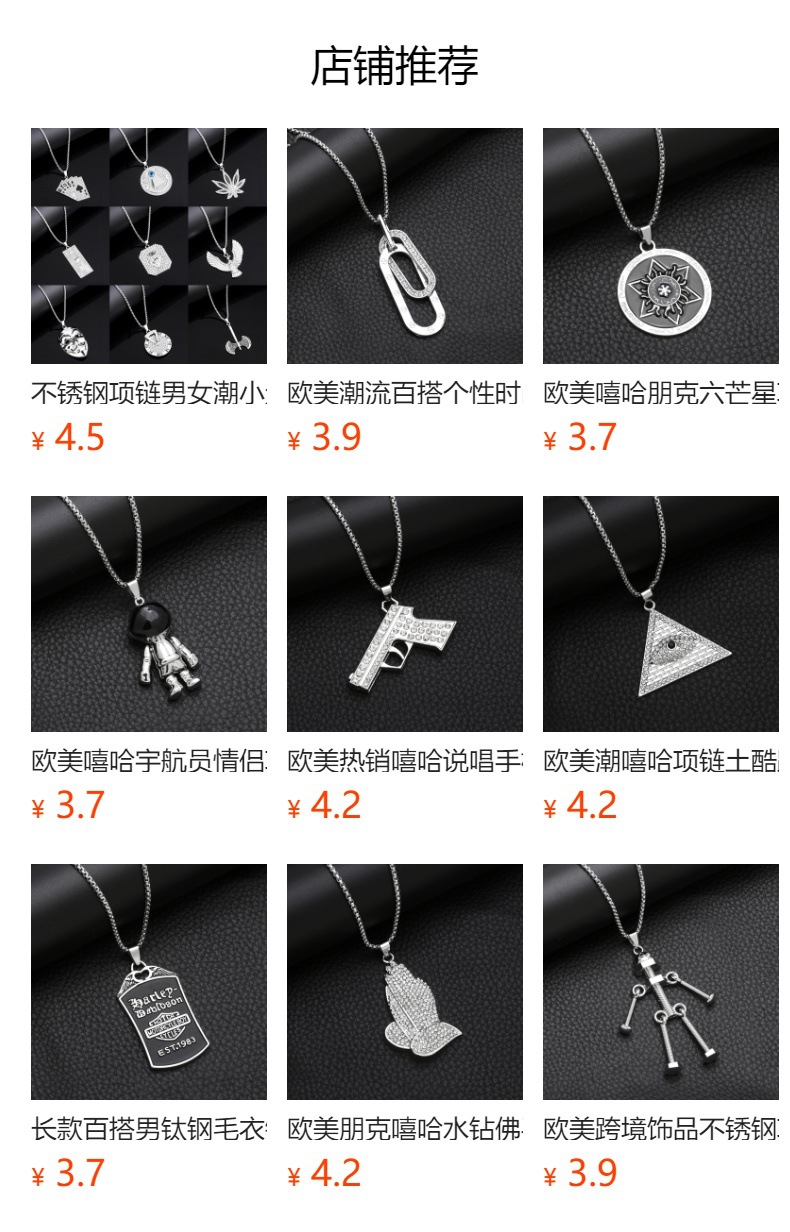
Task: View the 欧美热销嘻哈说唱 pistol pendant item
Action: tap(405, 614)
